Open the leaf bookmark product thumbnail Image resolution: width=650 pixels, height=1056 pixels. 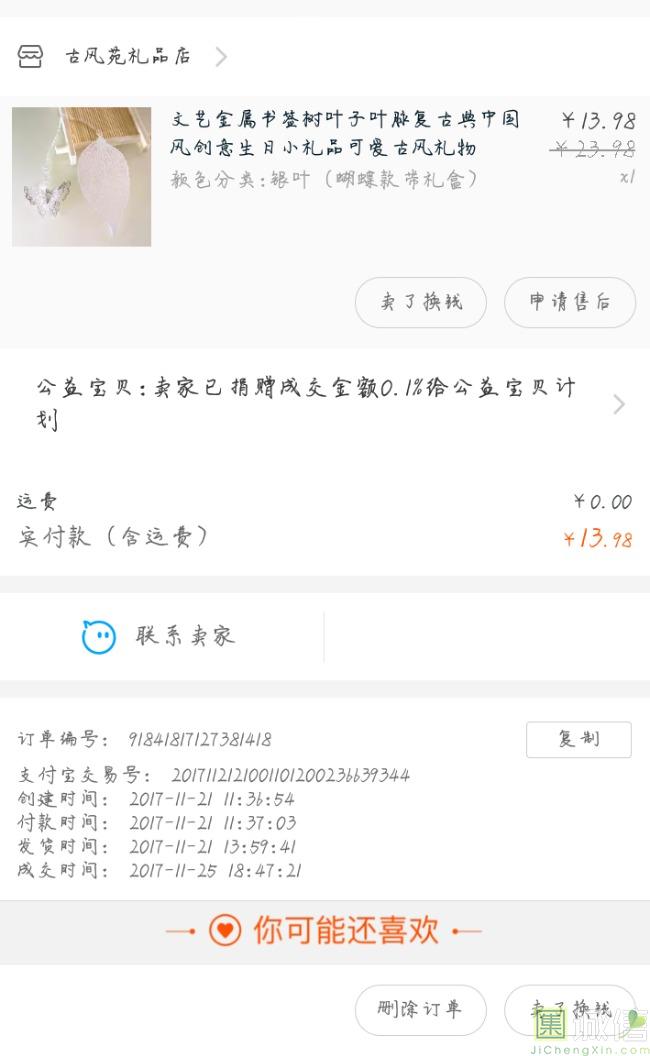[x=81, y=177]
